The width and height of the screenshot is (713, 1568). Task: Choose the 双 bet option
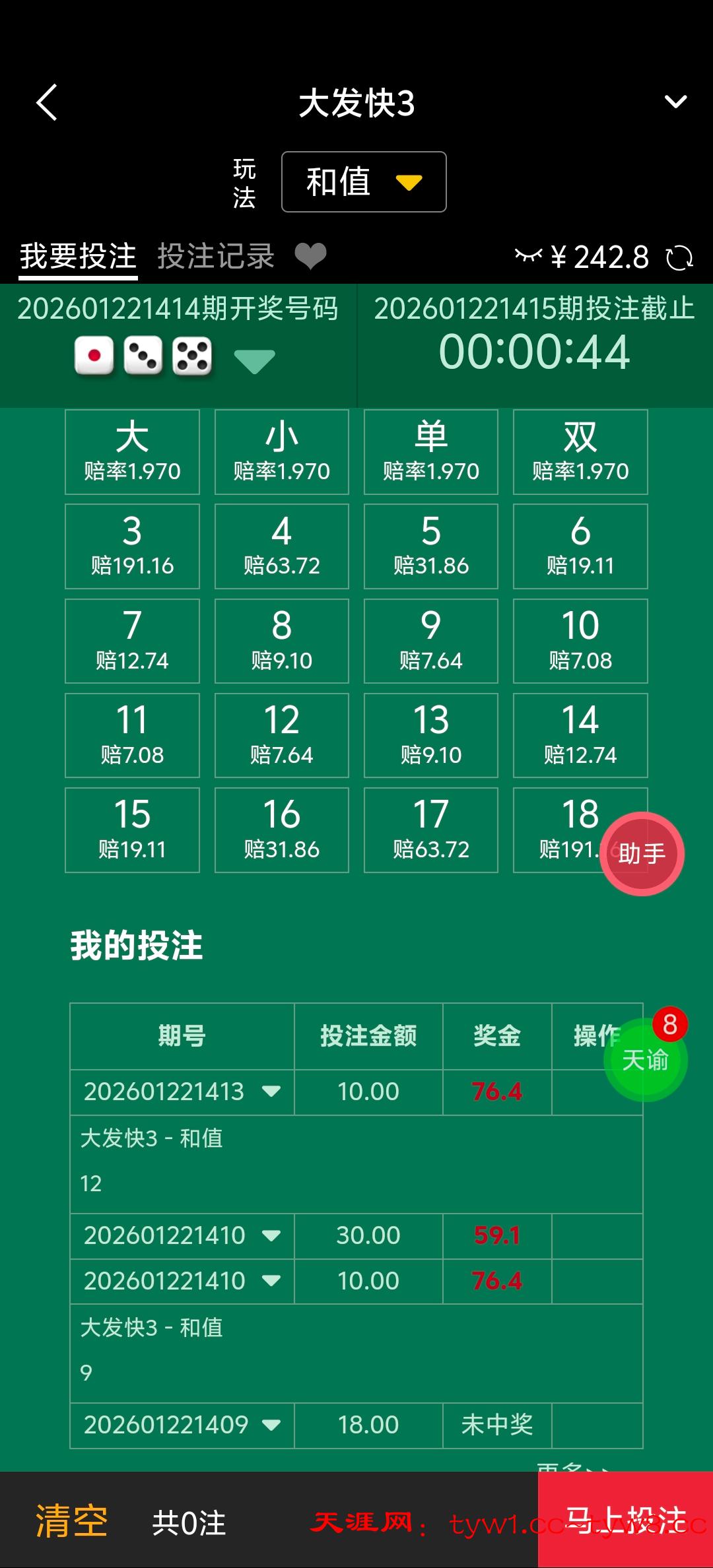[x=580, y=452]
